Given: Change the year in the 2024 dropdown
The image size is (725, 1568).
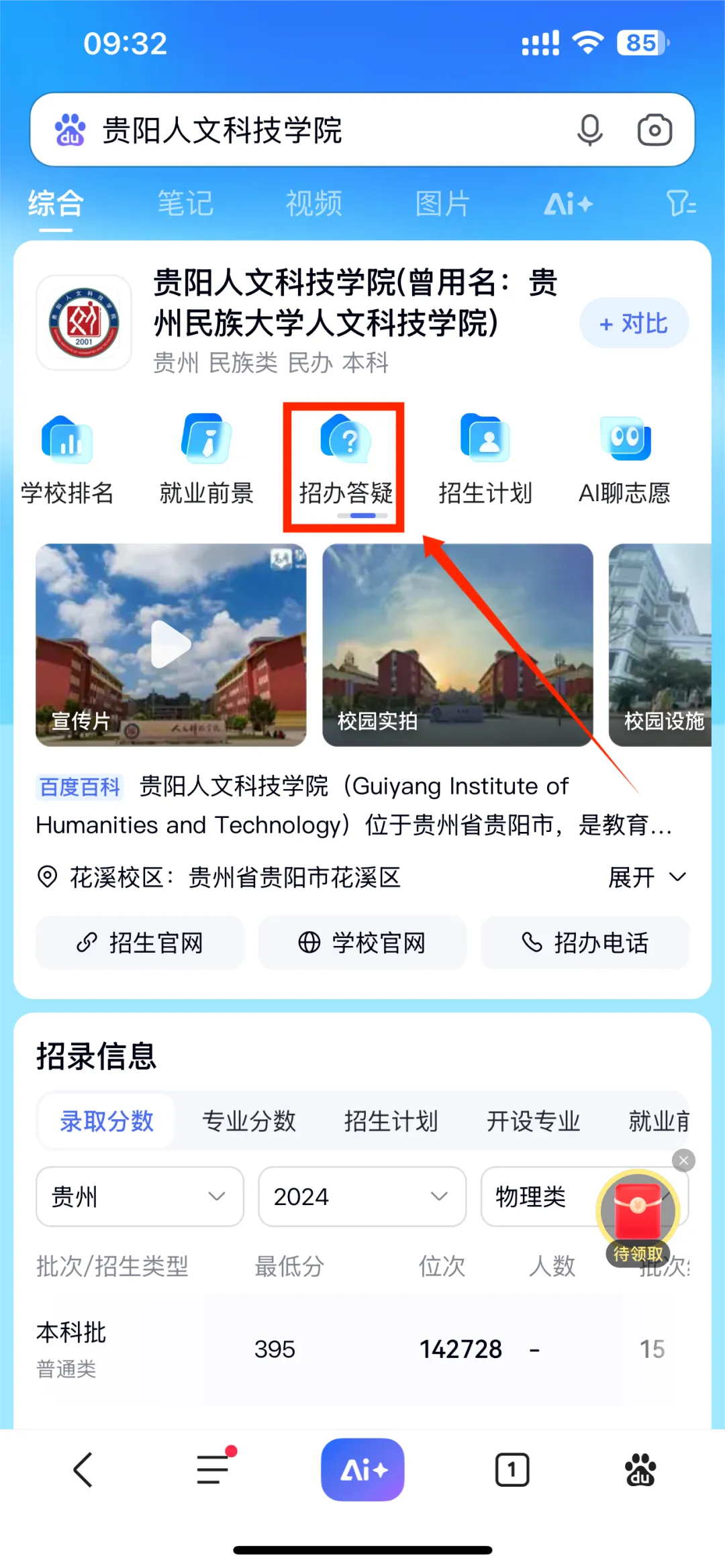Looking at the screenshot, I should (361, 1197).
